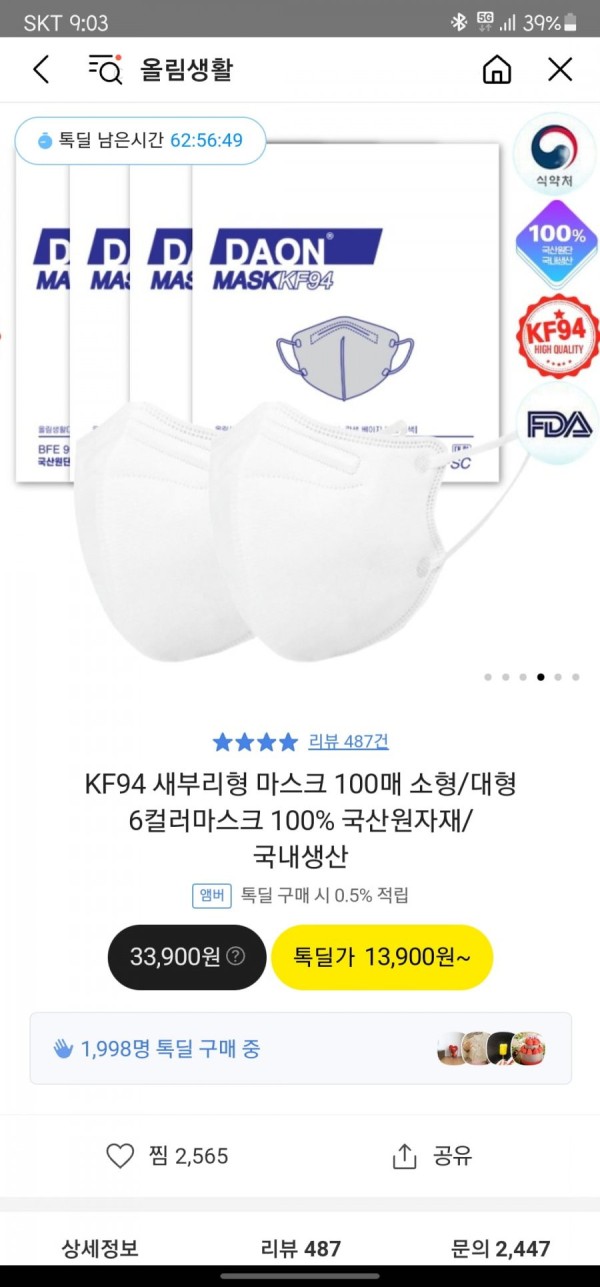Switch to the 문의 2,447 tab

500,1248
